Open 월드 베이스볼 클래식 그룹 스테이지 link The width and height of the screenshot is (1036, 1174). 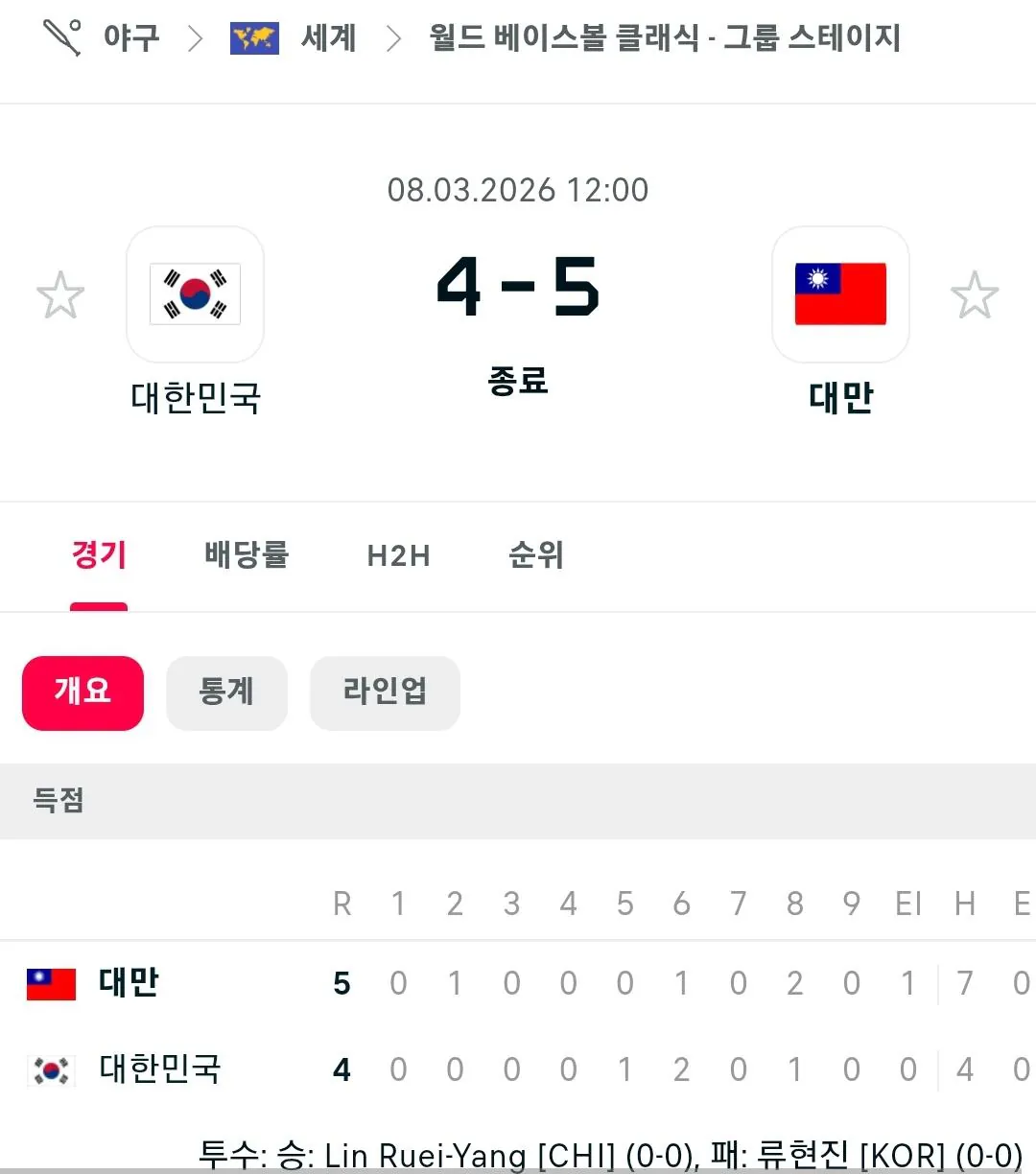(x=664, y=38)
